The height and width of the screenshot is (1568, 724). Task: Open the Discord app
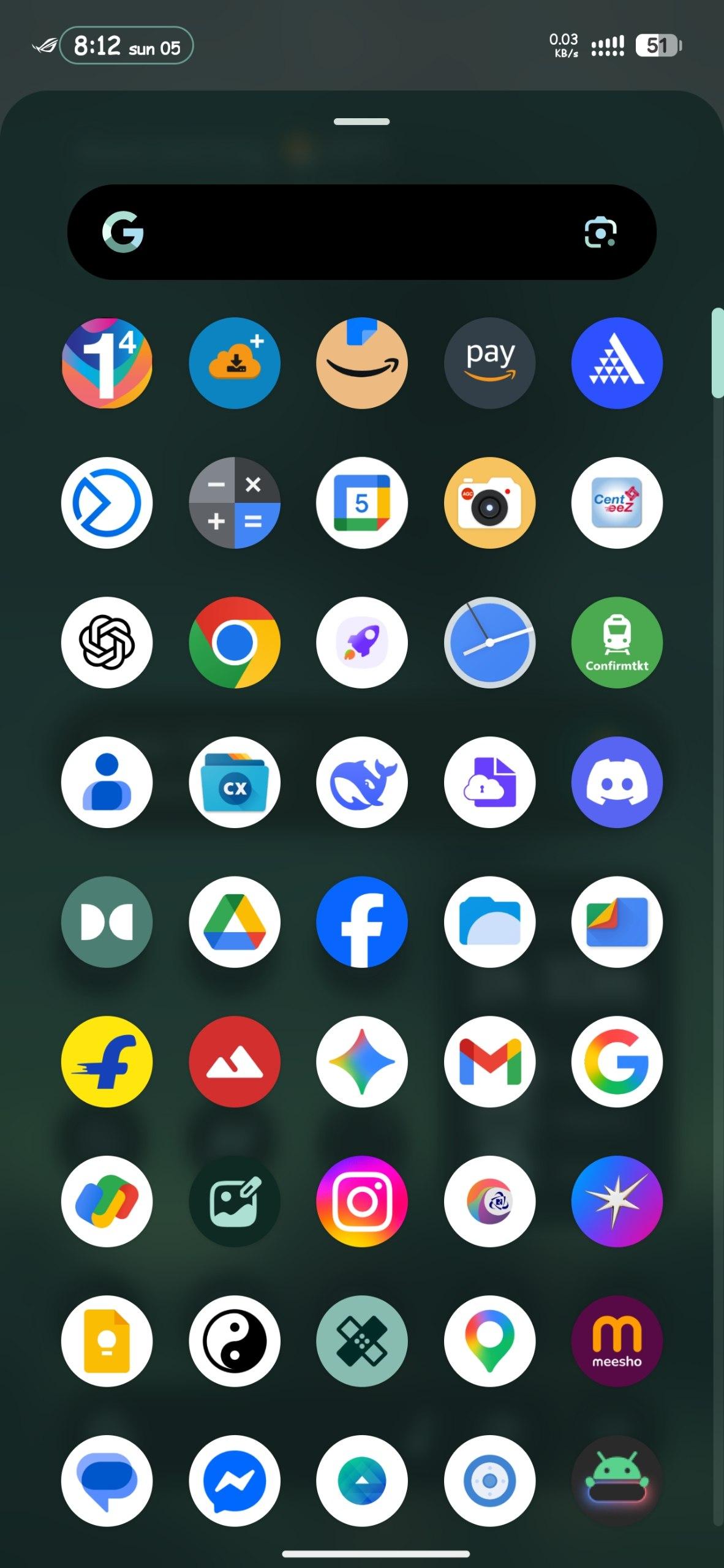click(x=617, y=782)
